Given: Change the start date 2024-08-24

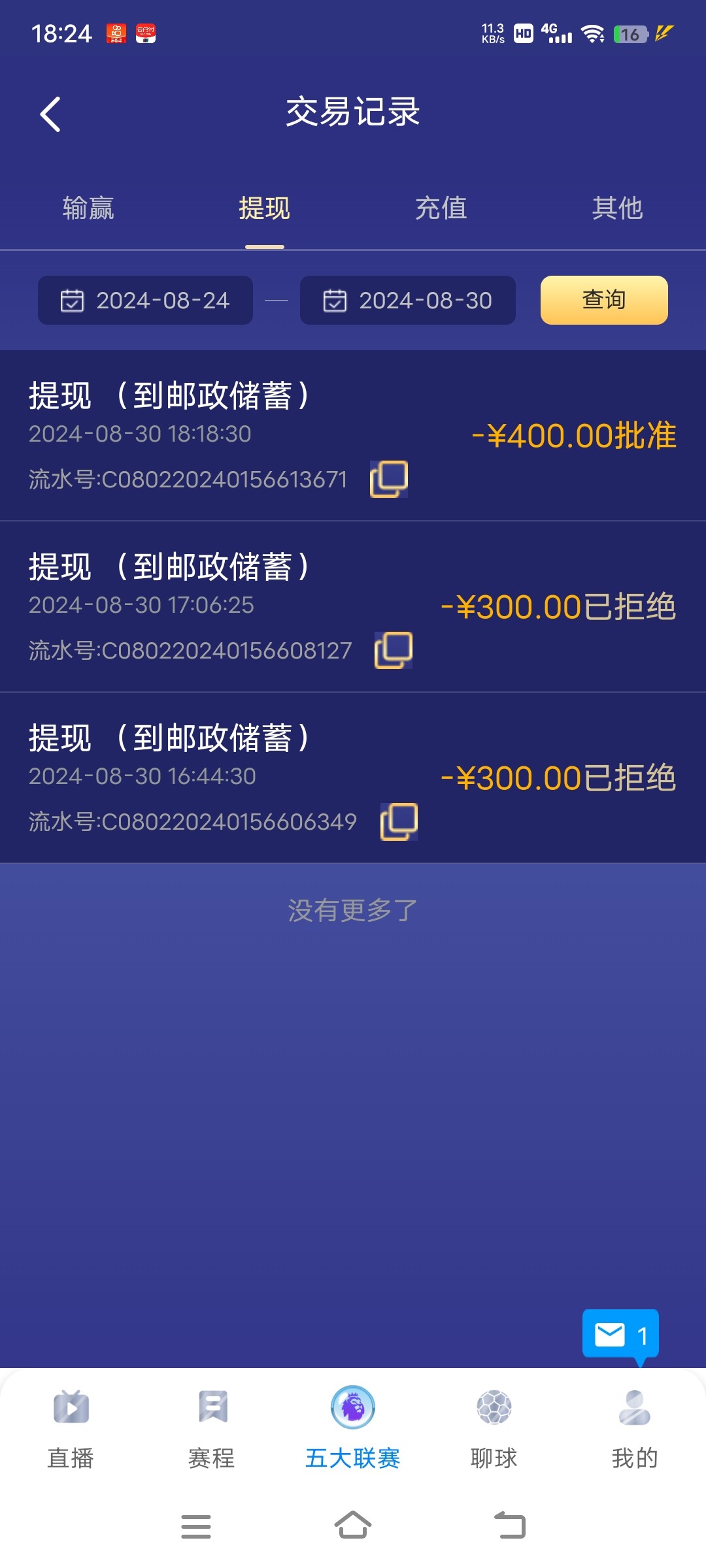Looking at the screenshot, I should 145,301.
